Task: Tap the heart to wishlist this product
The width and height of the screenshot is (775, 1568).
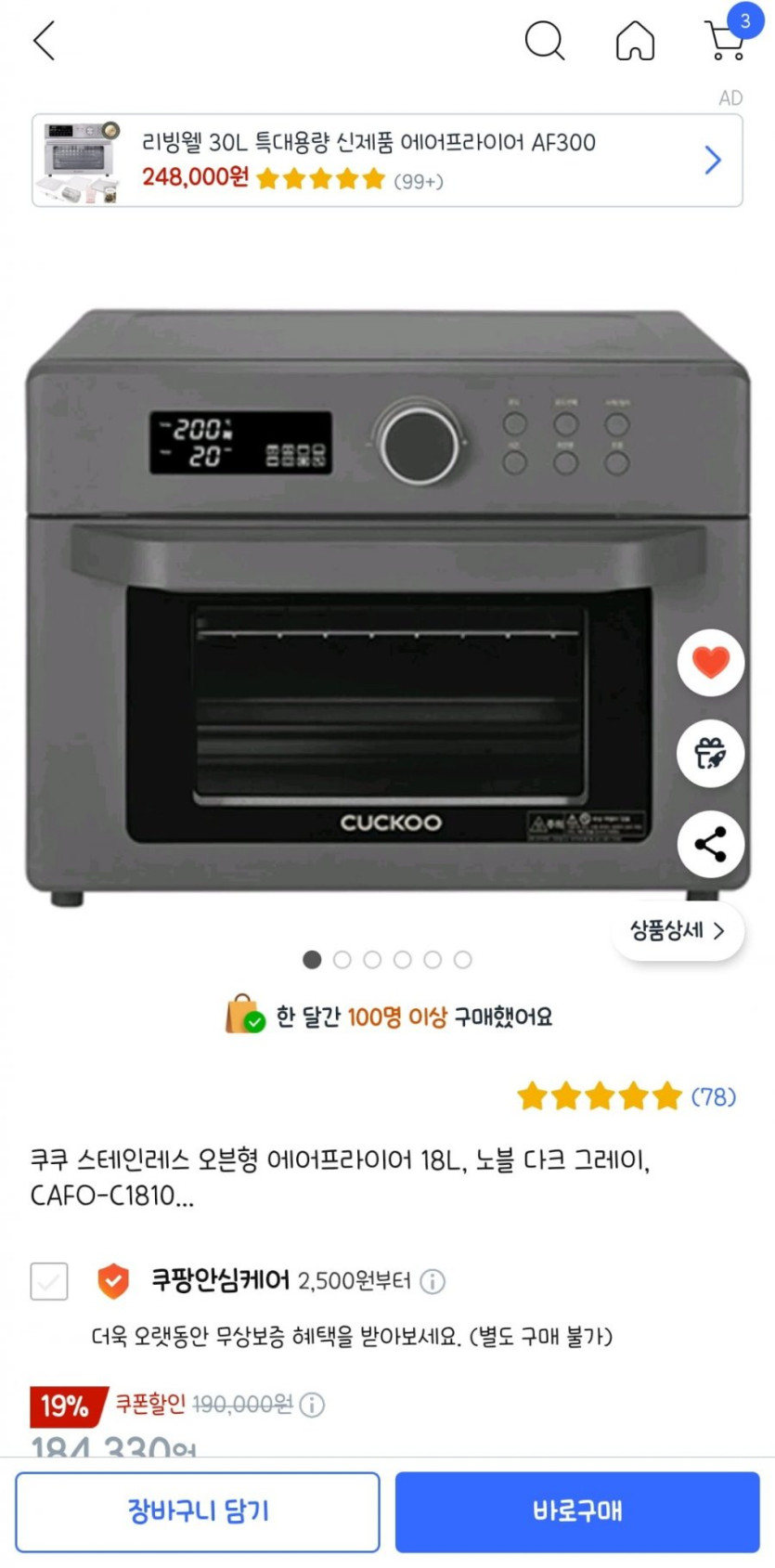Action: tap(710, 662)
